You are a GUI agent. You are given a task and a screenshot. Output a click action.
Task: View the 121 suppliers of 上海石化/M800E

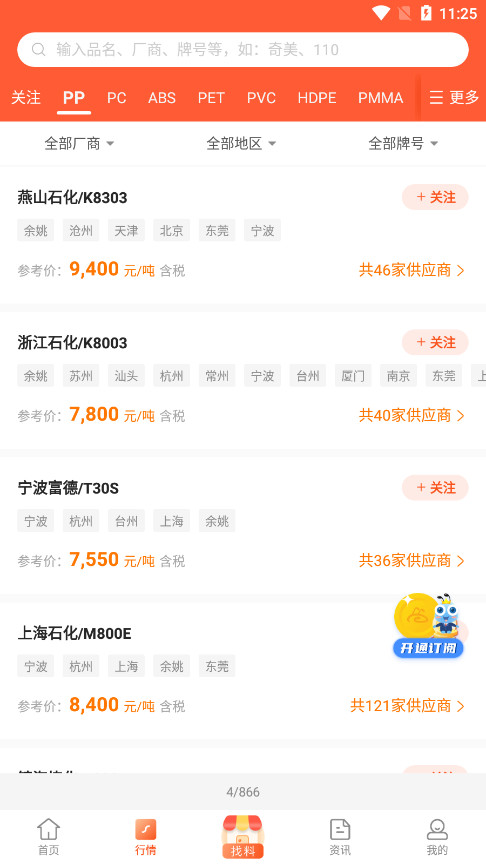point(408,706)
